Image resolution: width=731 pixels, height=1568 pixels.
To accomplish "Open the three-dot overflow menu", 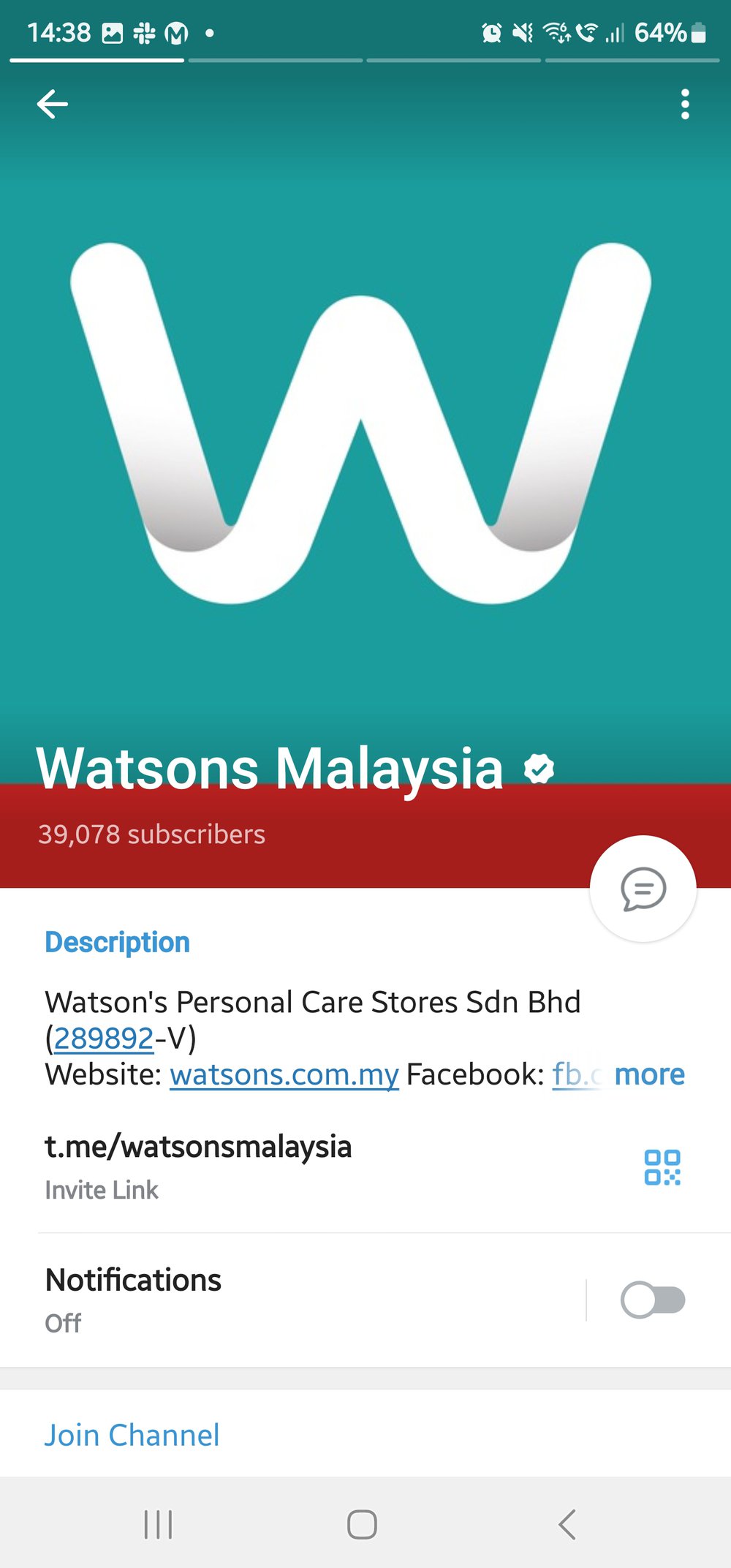I will pos(684,105).
